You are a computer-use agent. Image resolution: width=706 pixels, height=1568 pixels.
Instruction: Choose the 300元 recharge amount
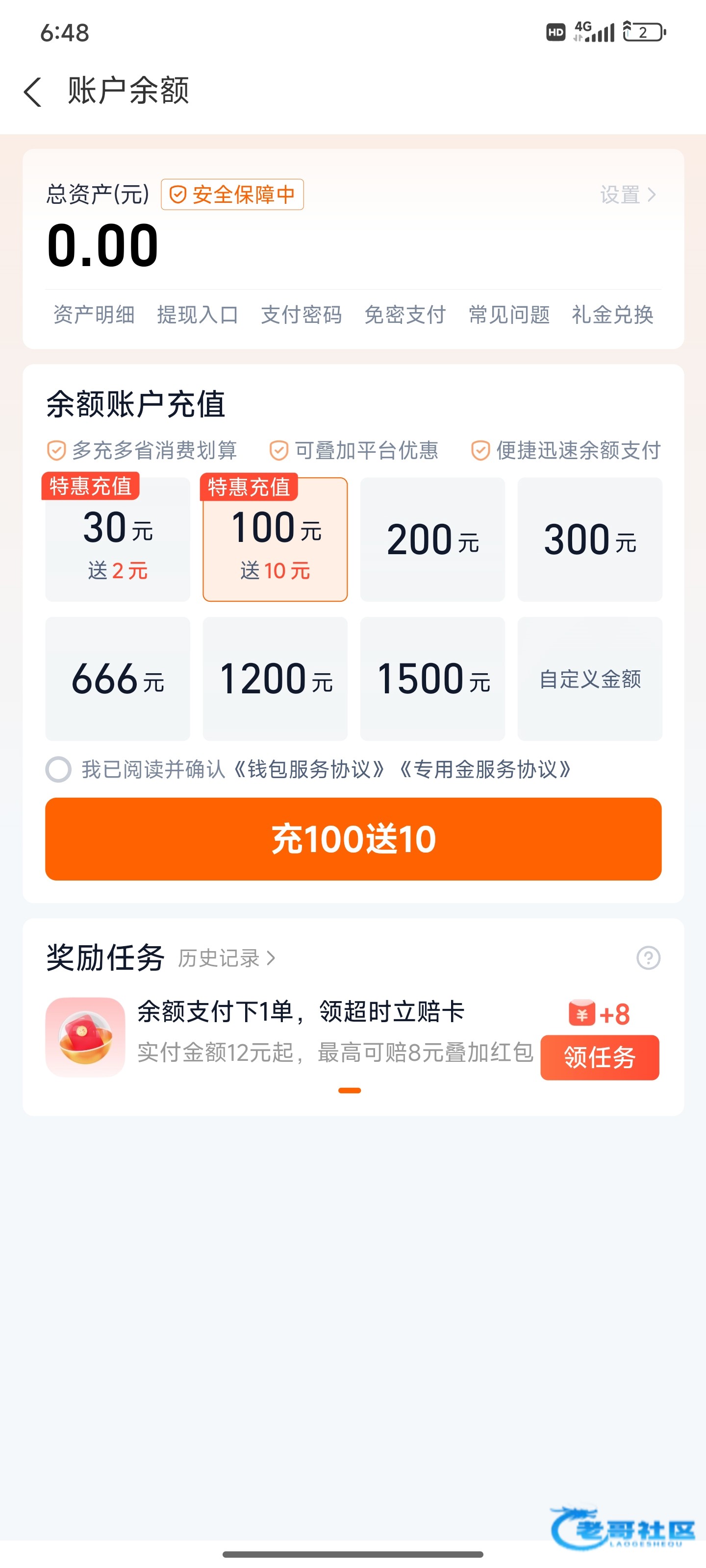coord(590,540)
